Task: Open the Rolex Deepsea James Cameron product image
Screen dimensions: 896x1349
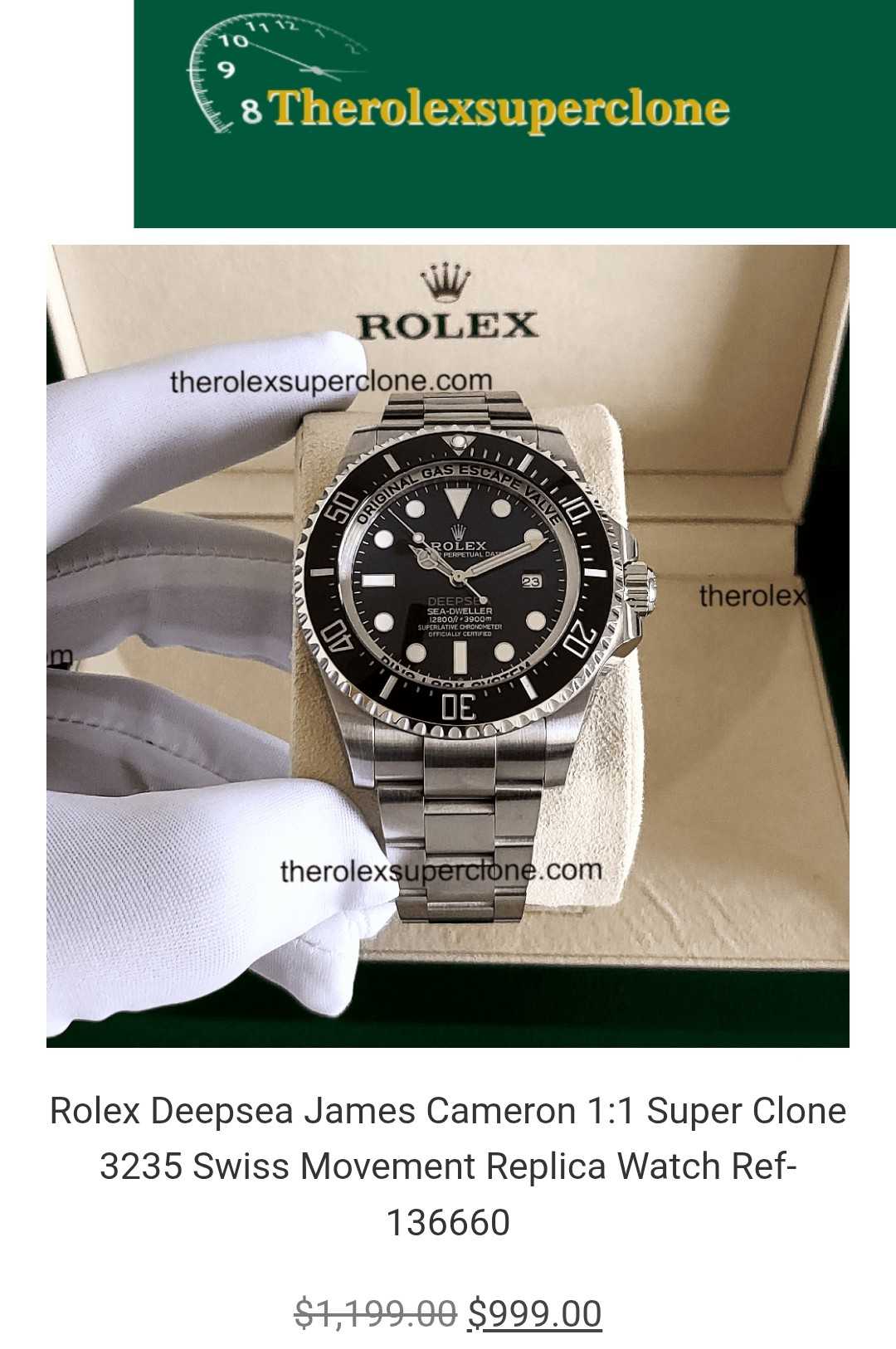Action: click(x=448, y=645)
